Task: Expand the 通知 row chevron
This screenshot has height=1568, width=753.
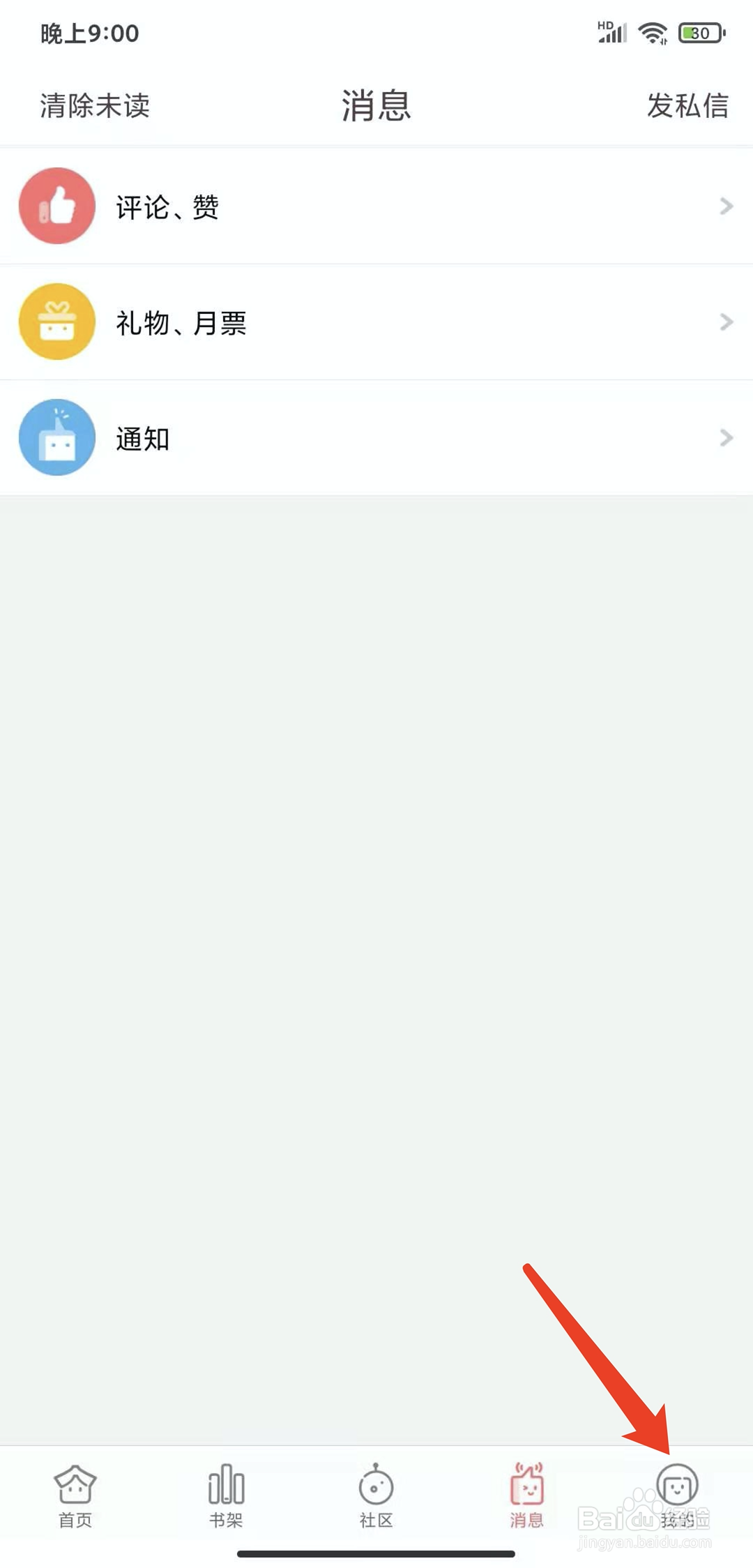Action: 725,437
